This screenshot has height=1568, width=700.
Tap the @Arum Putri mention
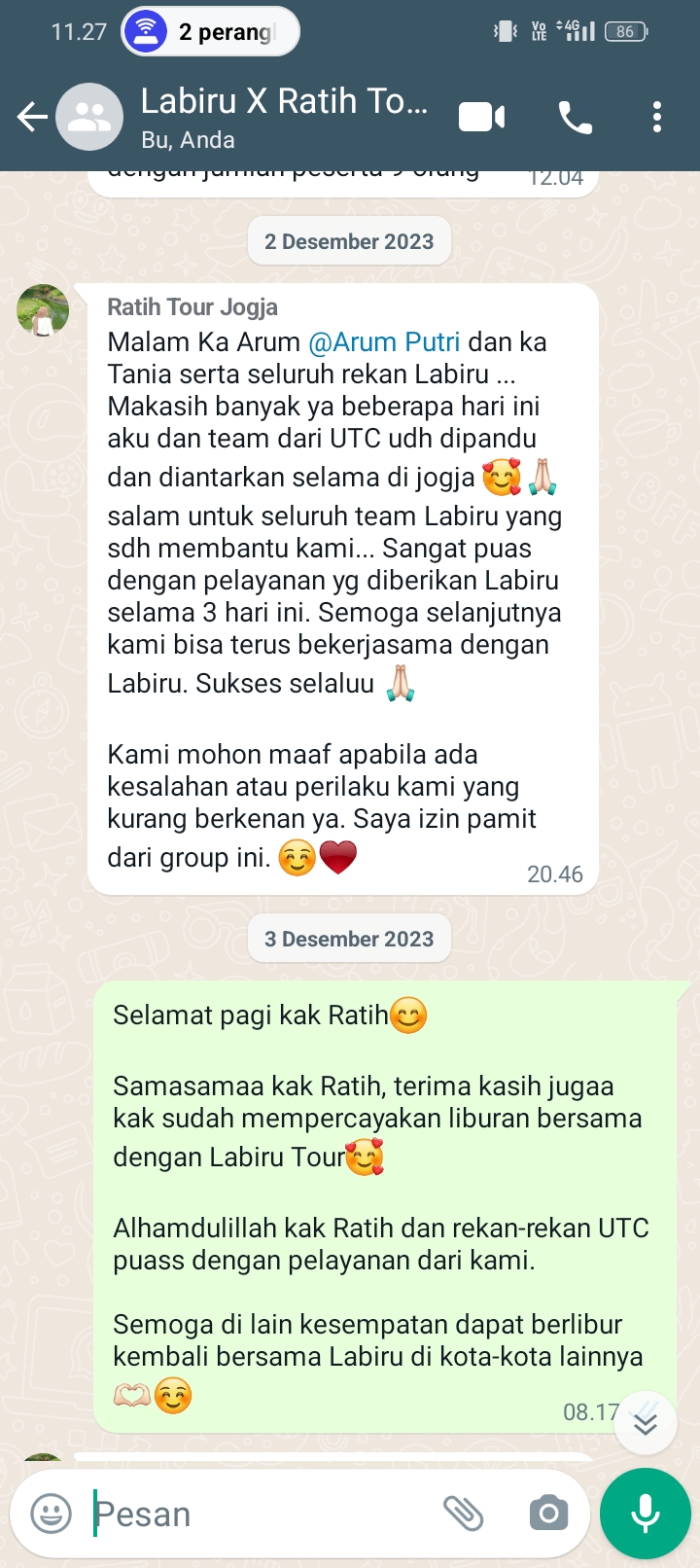pos(384,342)
